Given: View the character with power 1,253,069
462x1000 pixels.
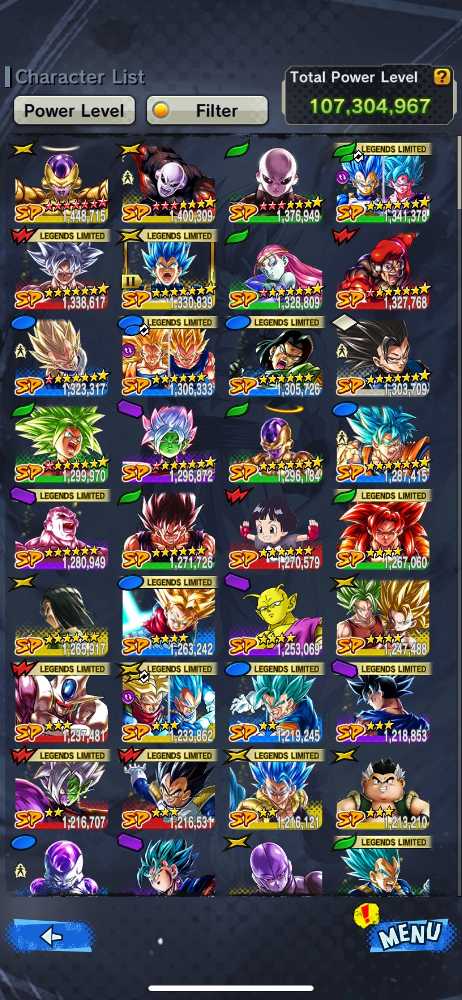Looking at the screenshot, I should (x=276, y=617).
